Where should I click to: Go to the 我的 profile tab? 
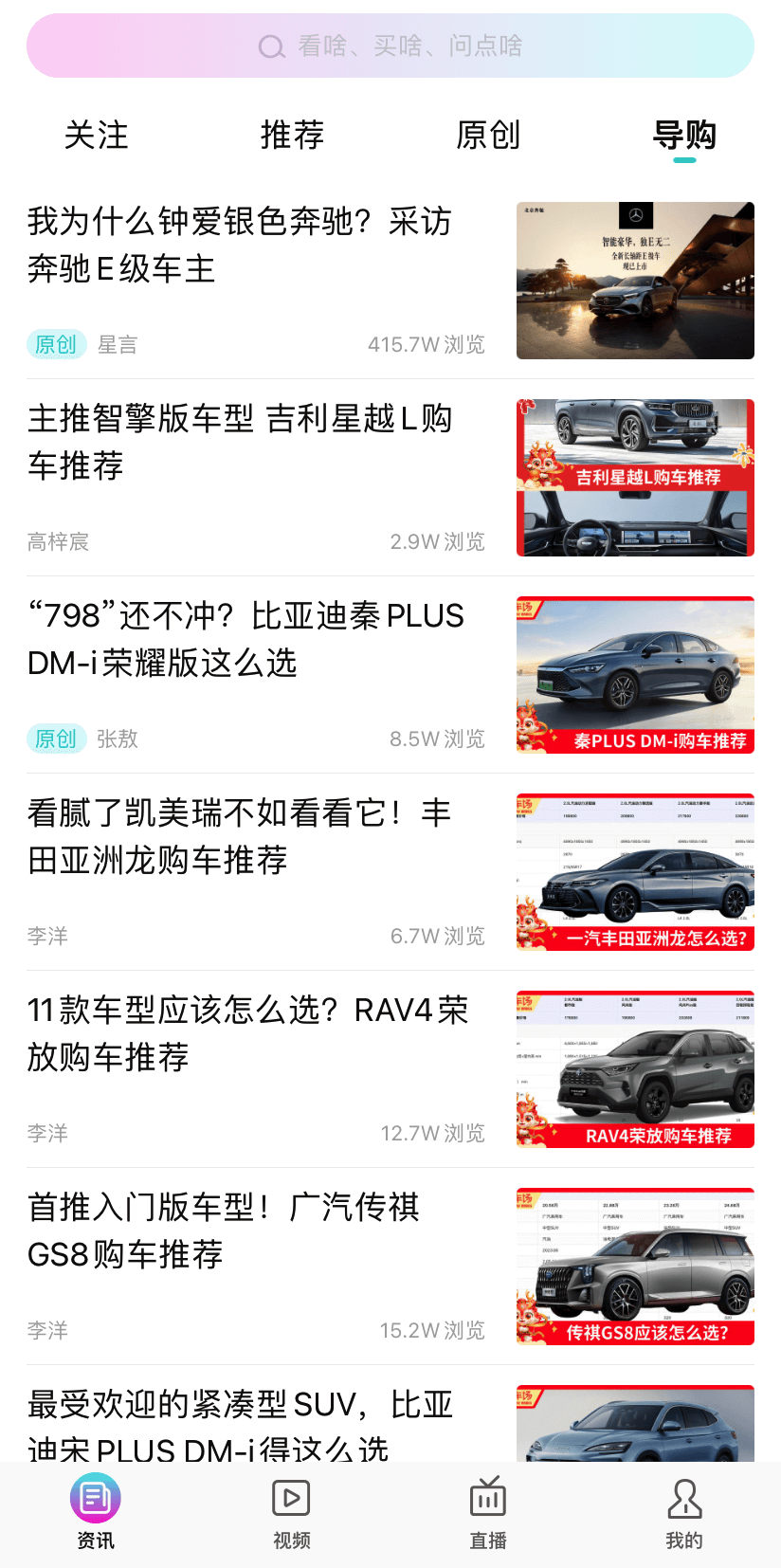684,1513
